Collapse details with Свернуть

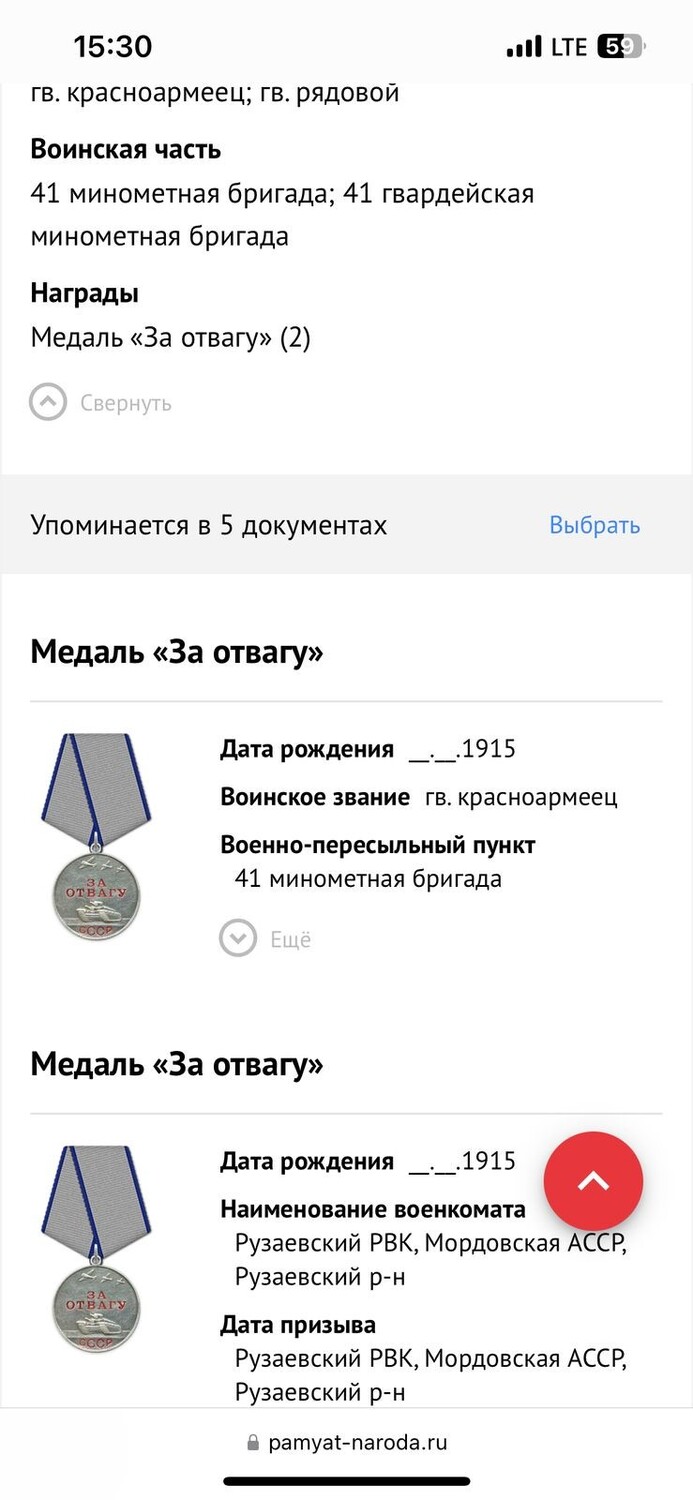pos(101,403)
